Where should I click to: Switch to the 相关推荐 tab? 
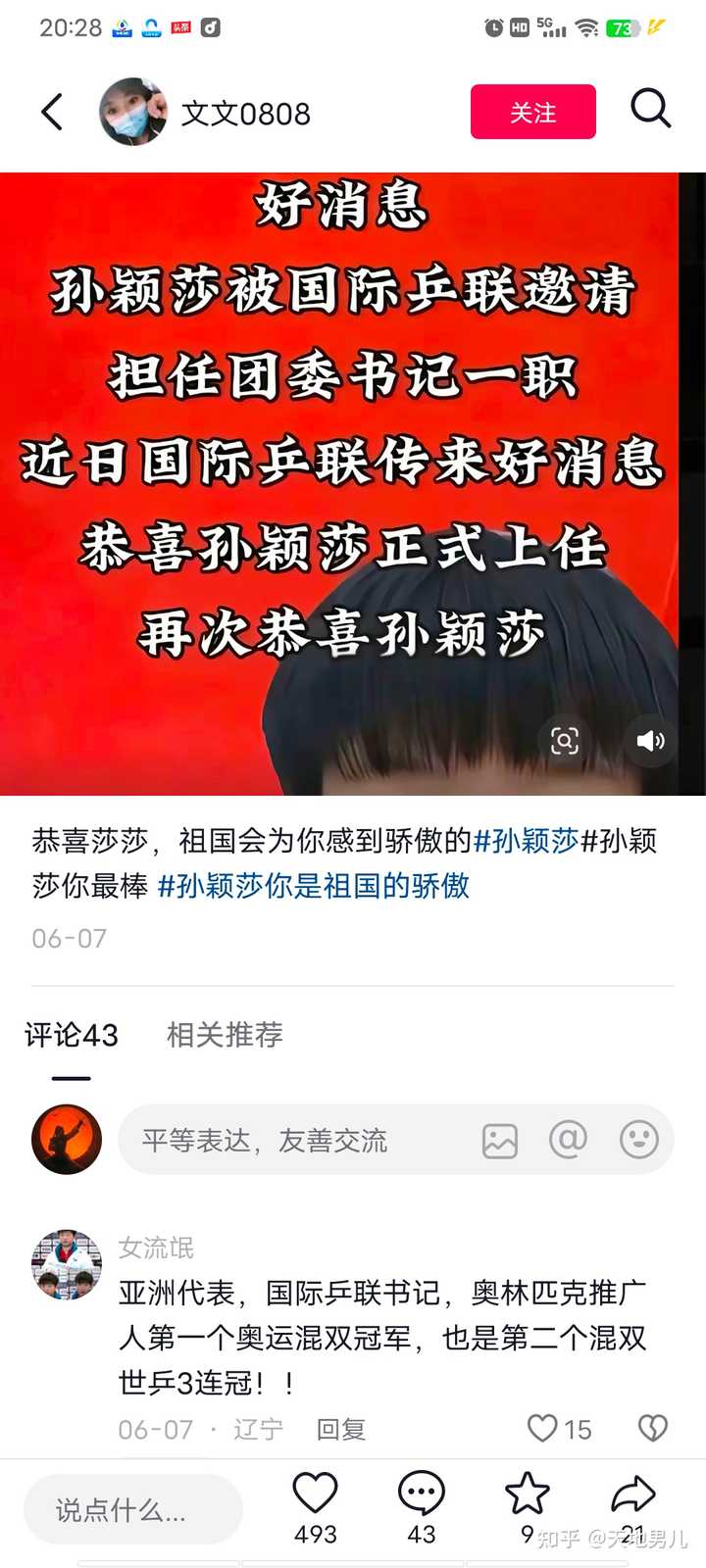(225, 1035)
